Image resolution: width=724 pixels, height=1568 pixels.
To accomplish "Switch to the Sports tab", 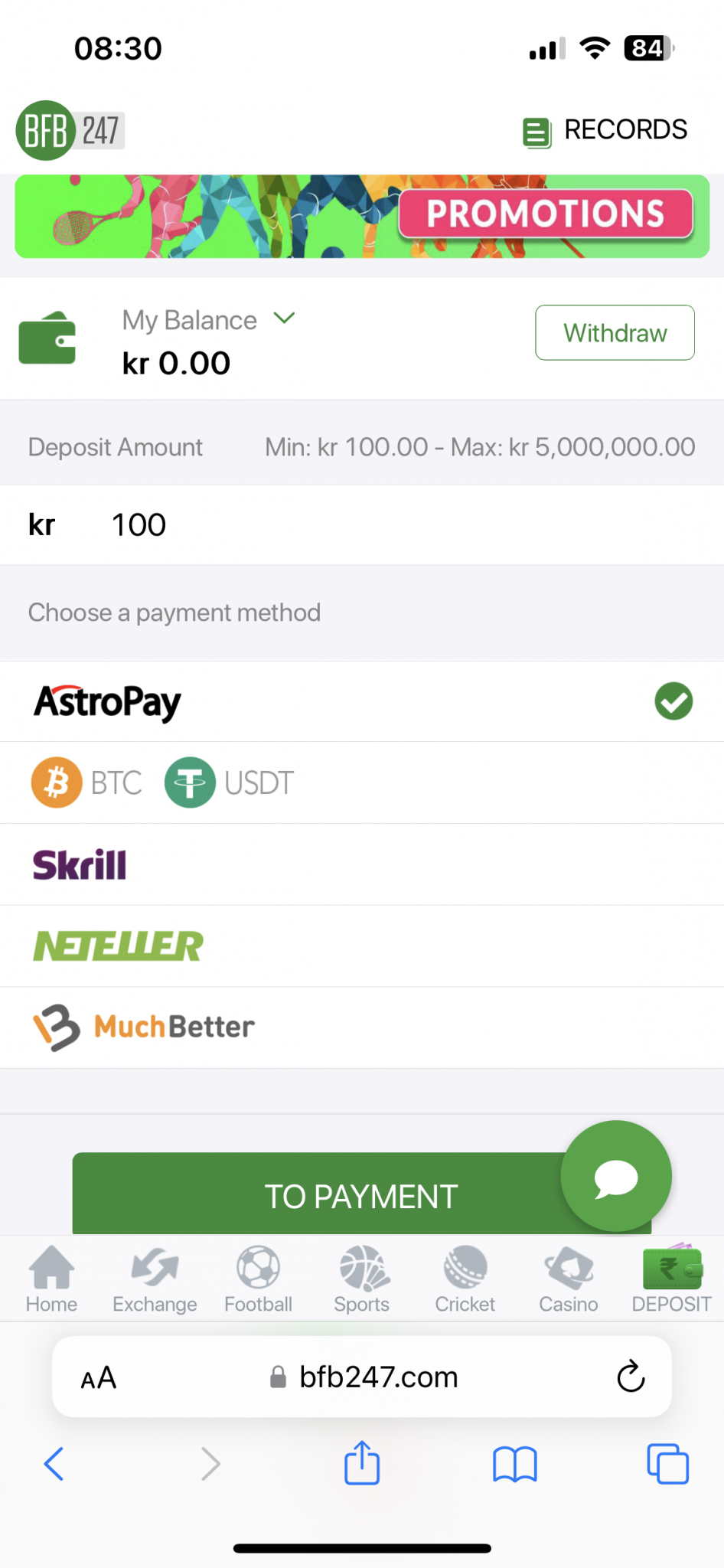I will pyautogui.click(x=362, y=1278).
